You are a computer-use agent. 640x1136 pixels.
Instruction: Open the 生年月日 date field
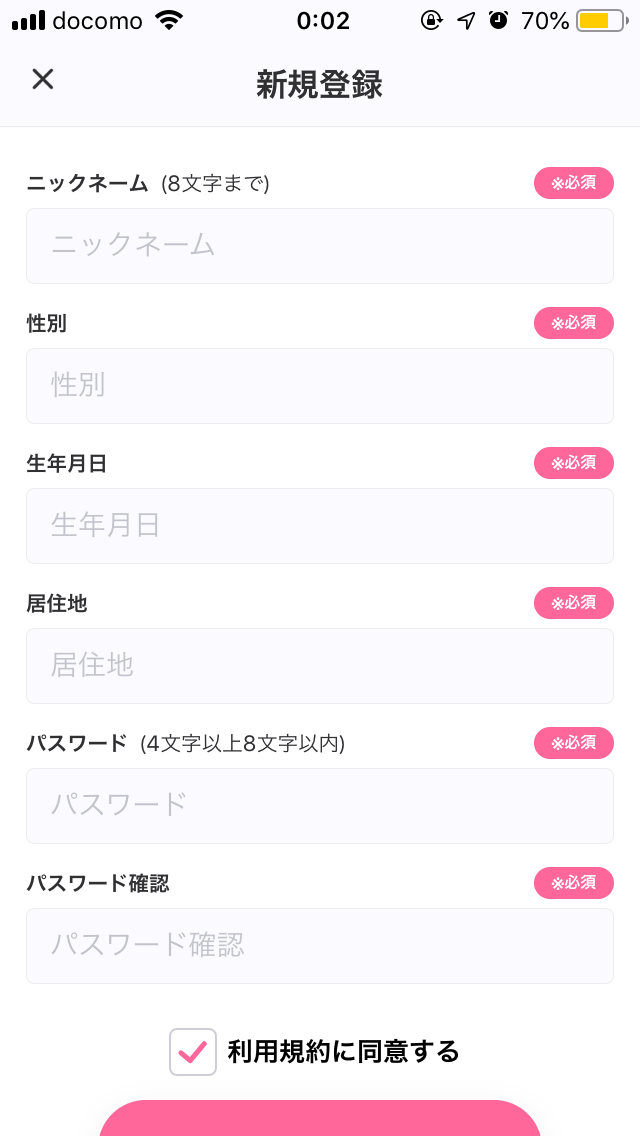pyautogui.click(x=320, y=526)
